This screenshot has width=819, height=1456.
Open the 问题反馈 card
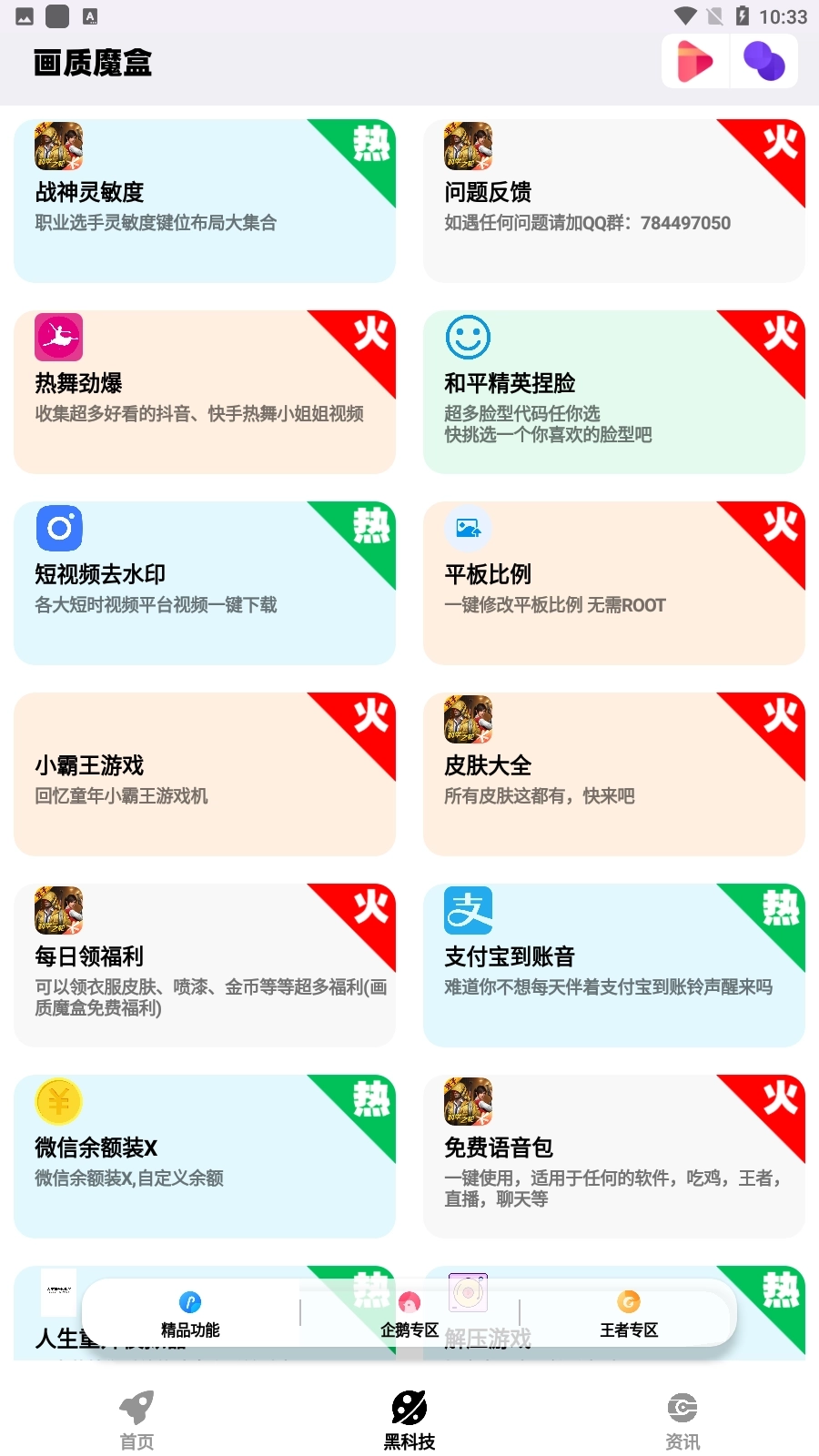(x=614, y=201)
